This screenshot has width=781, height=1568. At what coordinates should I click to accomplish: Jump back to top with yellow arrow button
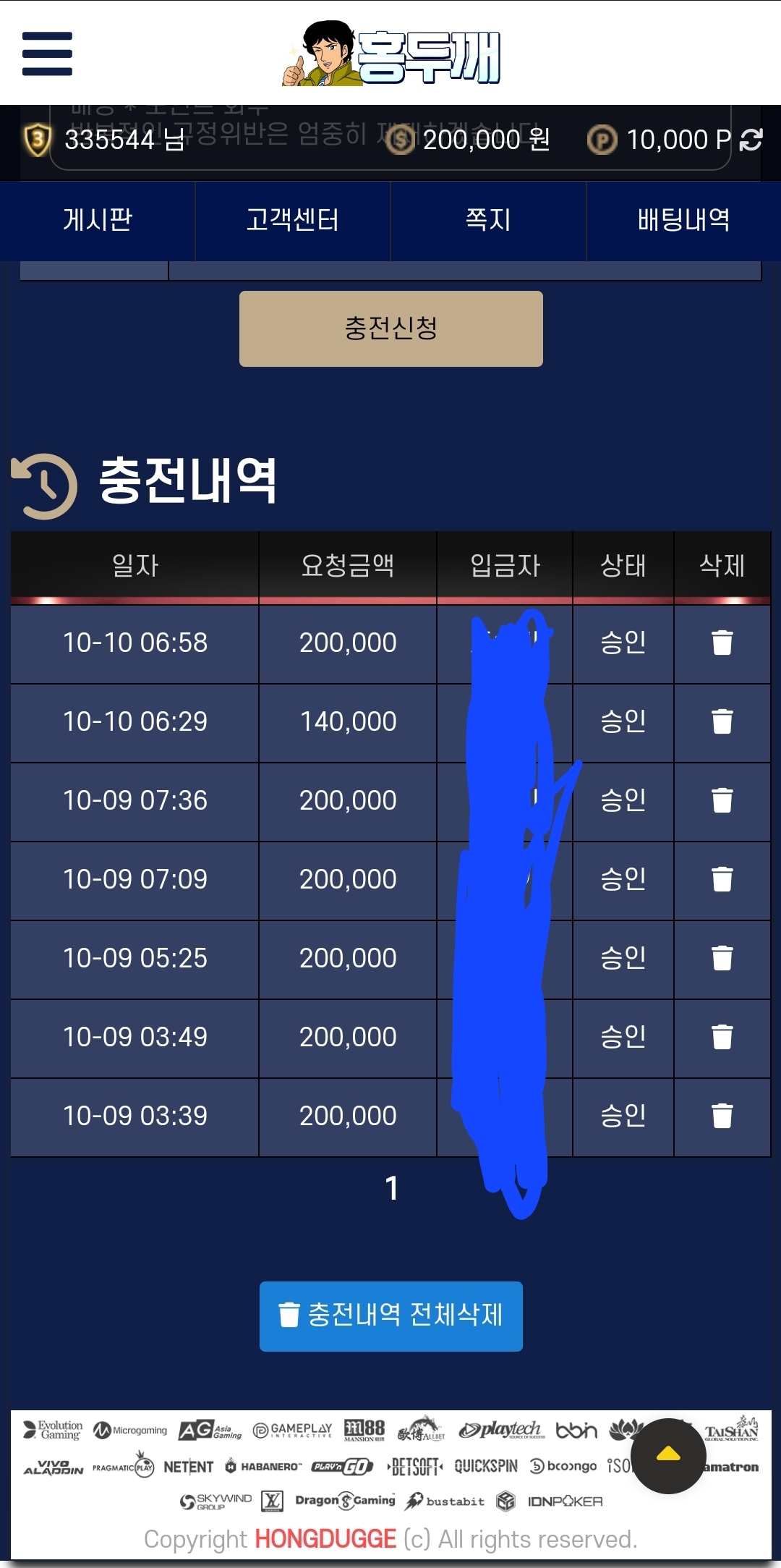pyautogui.click(x=667, y=1455)
